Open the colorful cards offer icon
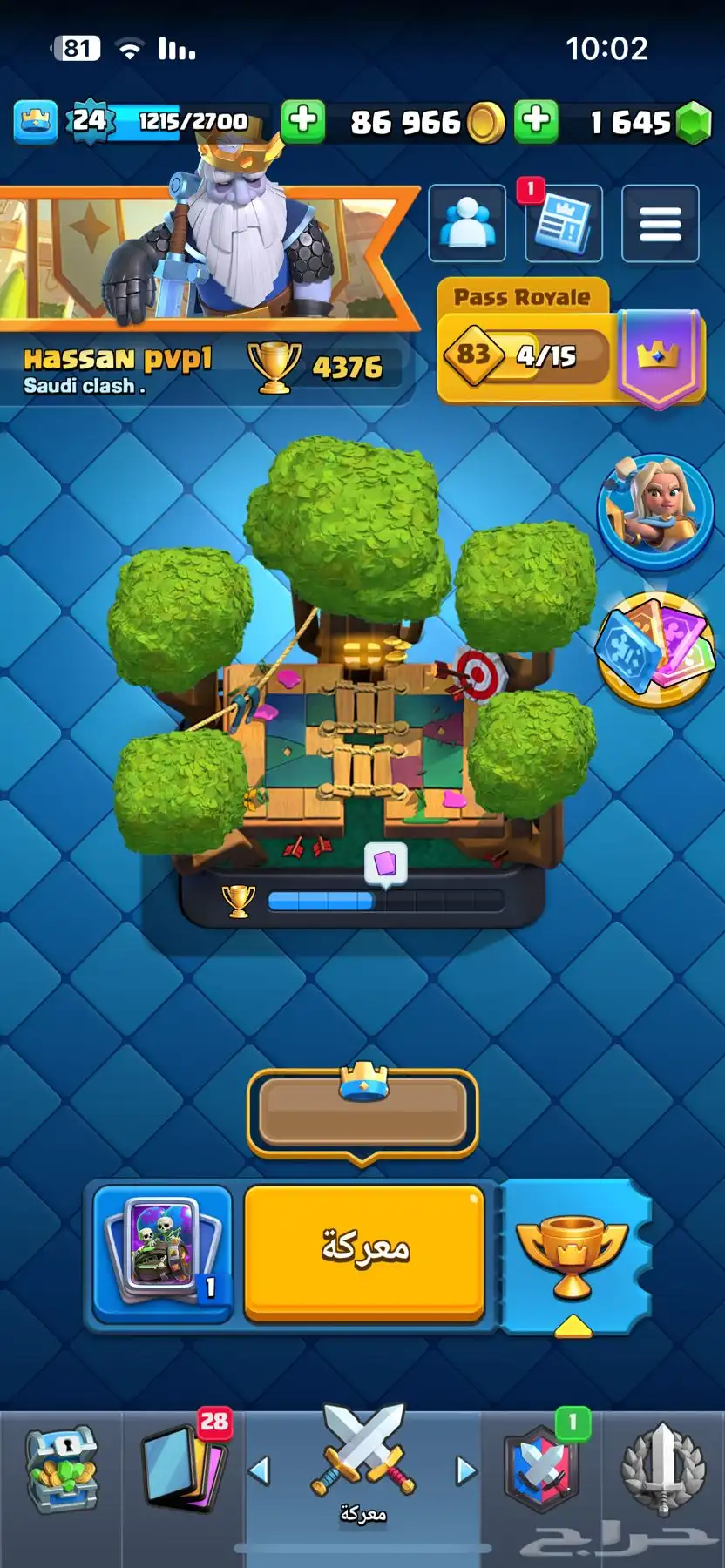The image size is (725, 1568). tap(655, 648)
